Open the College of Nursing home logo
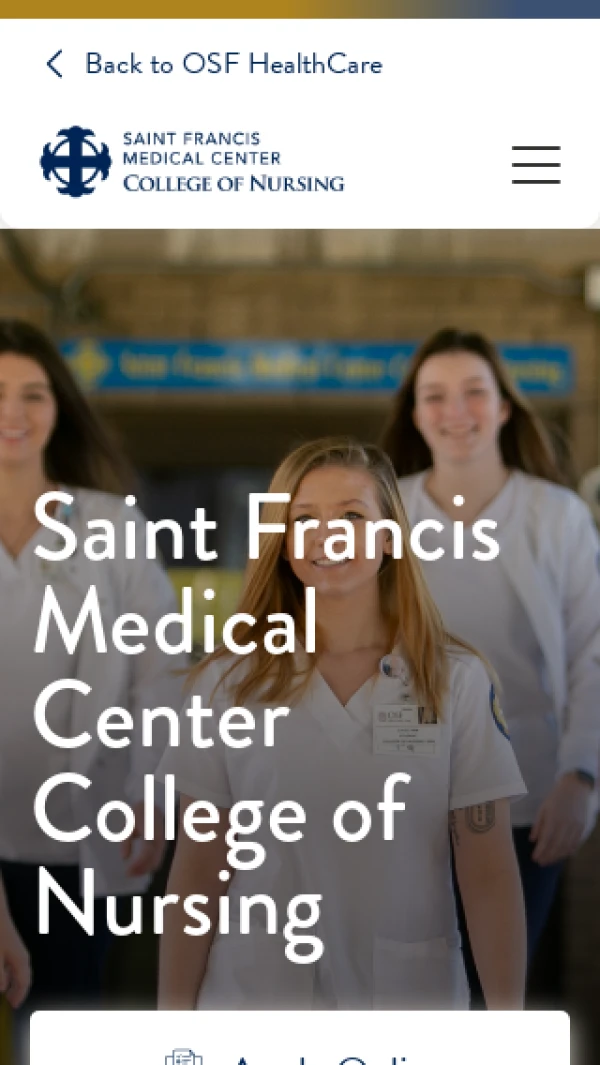The image size is (600, 1065). [x=192, y=162]
